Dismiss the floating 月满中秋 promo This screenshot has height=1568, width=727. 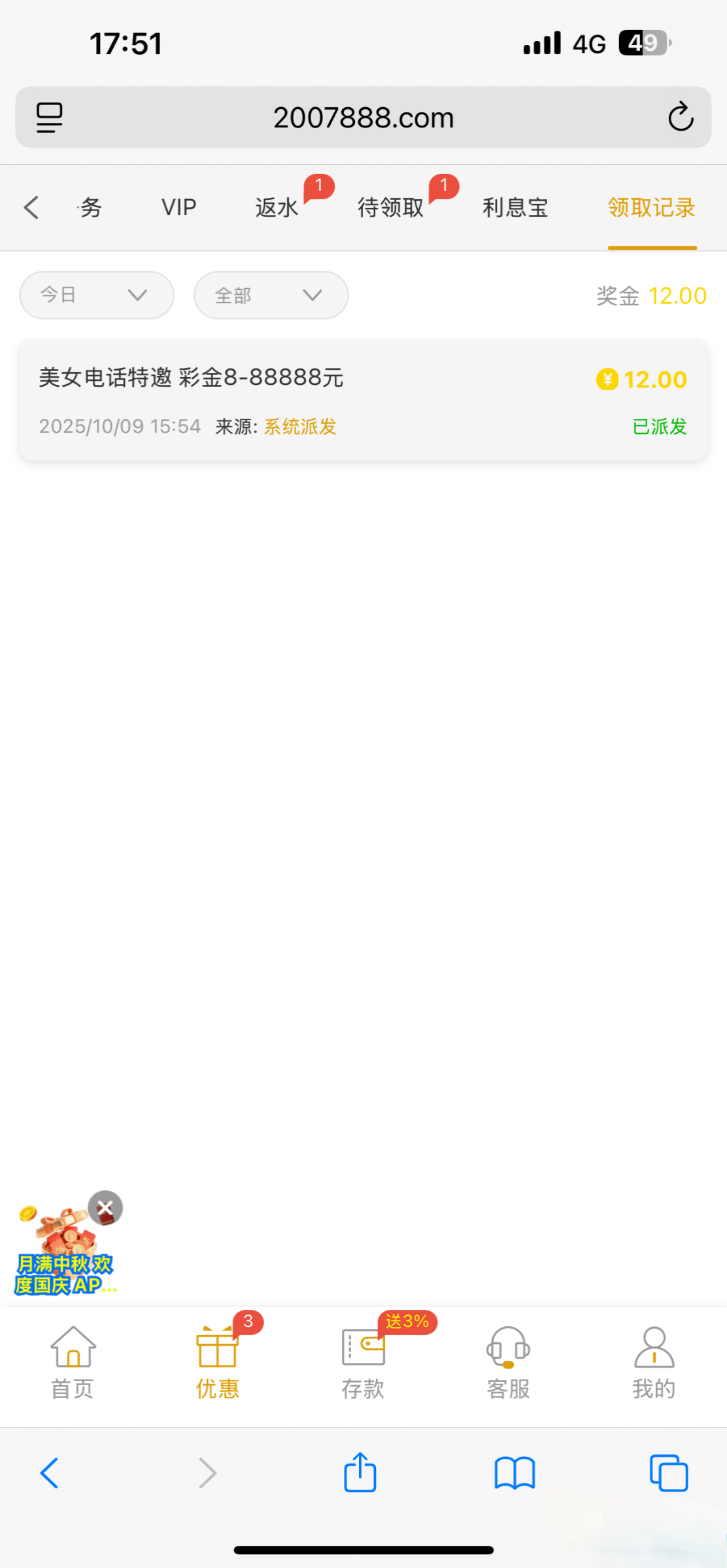pos(105,1207)
